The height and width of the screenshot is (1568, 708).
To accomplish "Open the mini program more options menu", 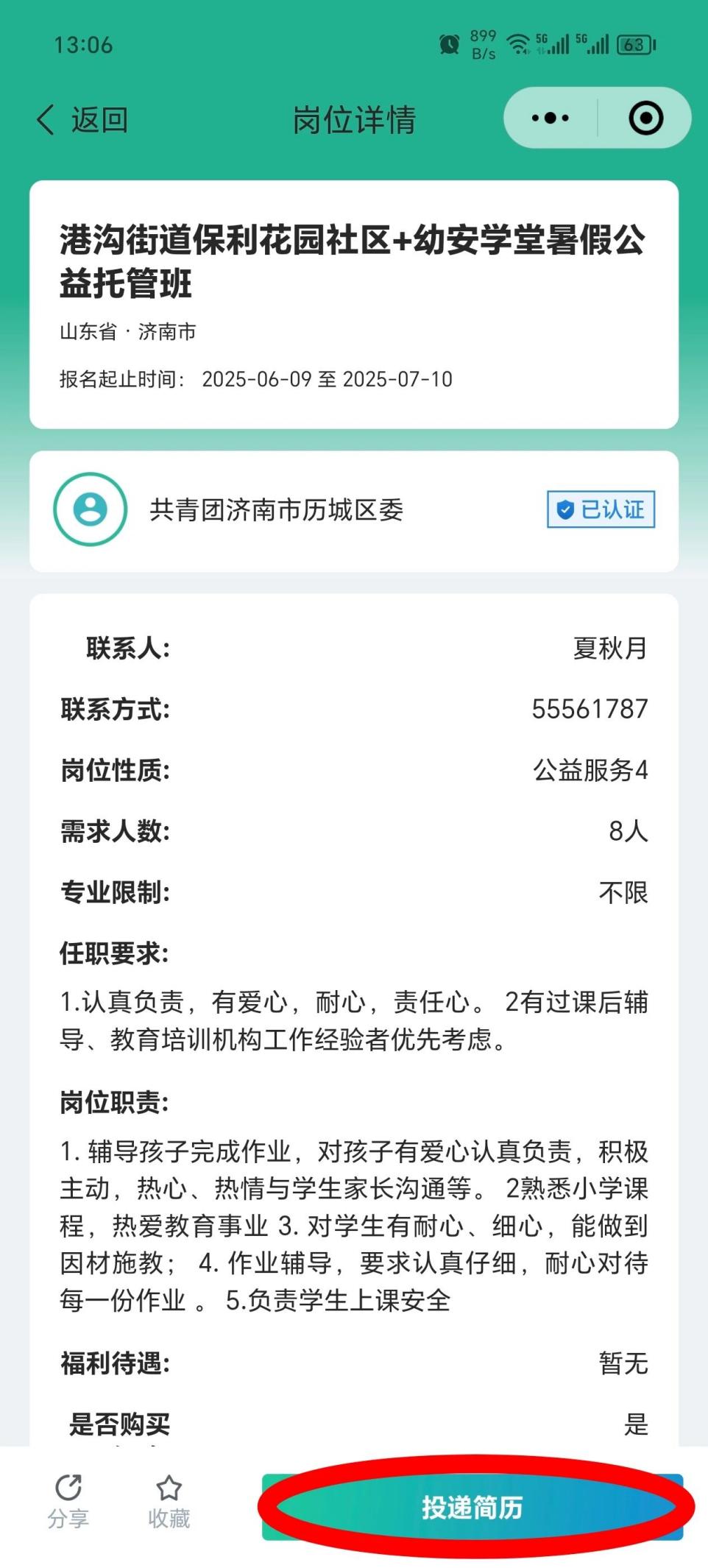I will point(551,118).
